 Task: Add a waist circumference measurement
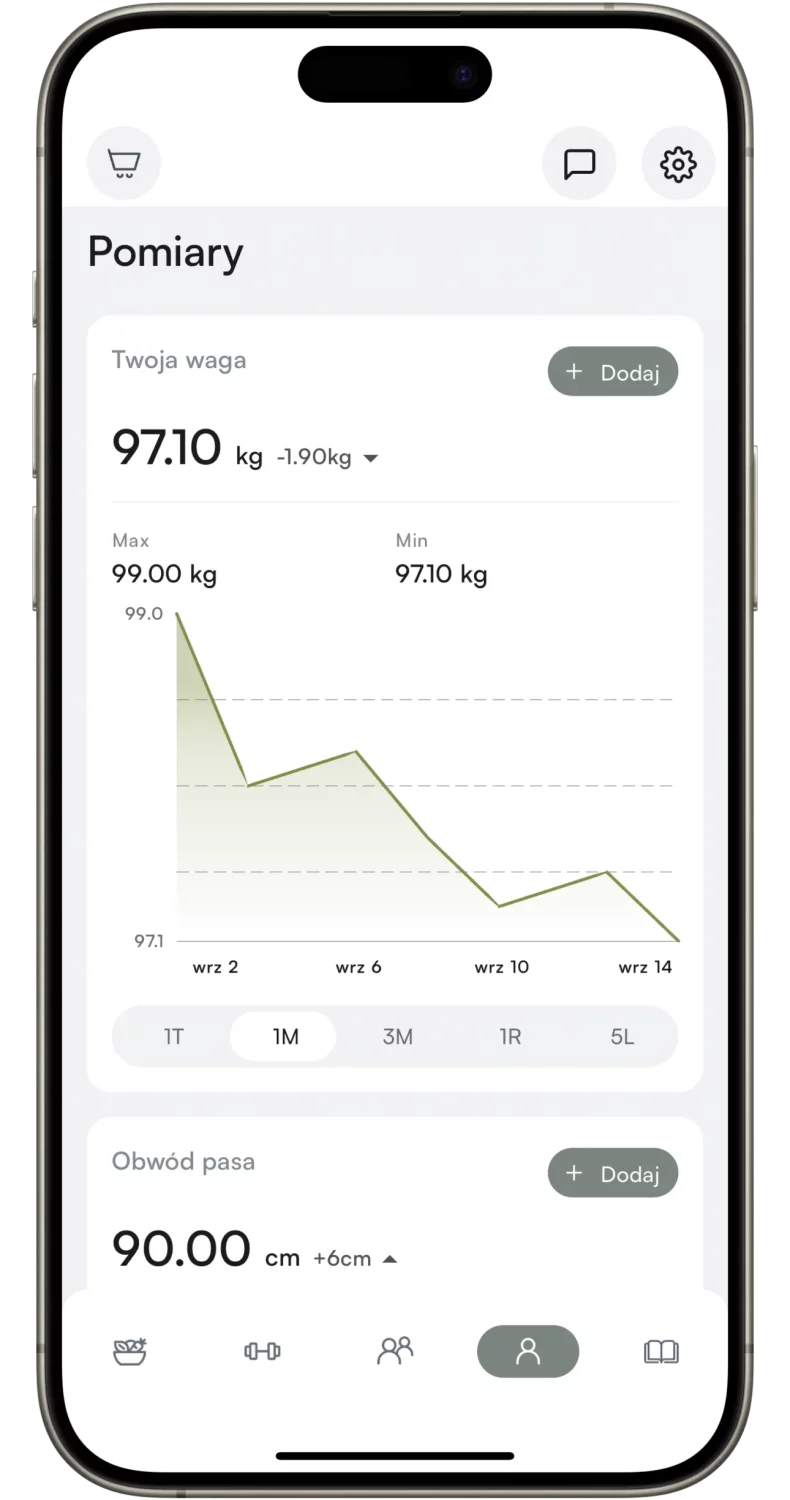[612, 1173]
